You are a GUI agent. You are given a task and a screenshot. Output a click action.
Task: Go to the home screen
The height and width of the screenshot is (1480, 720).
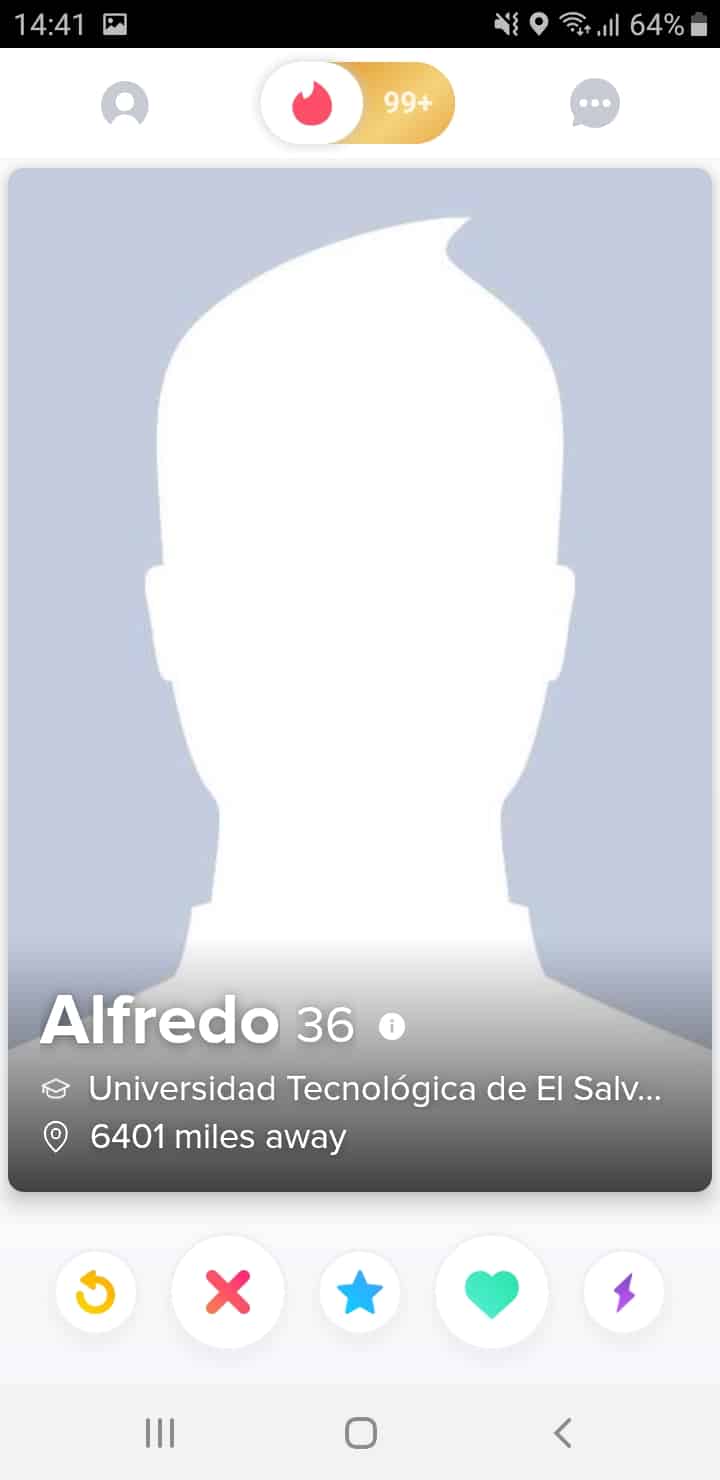pos(360,1433)
